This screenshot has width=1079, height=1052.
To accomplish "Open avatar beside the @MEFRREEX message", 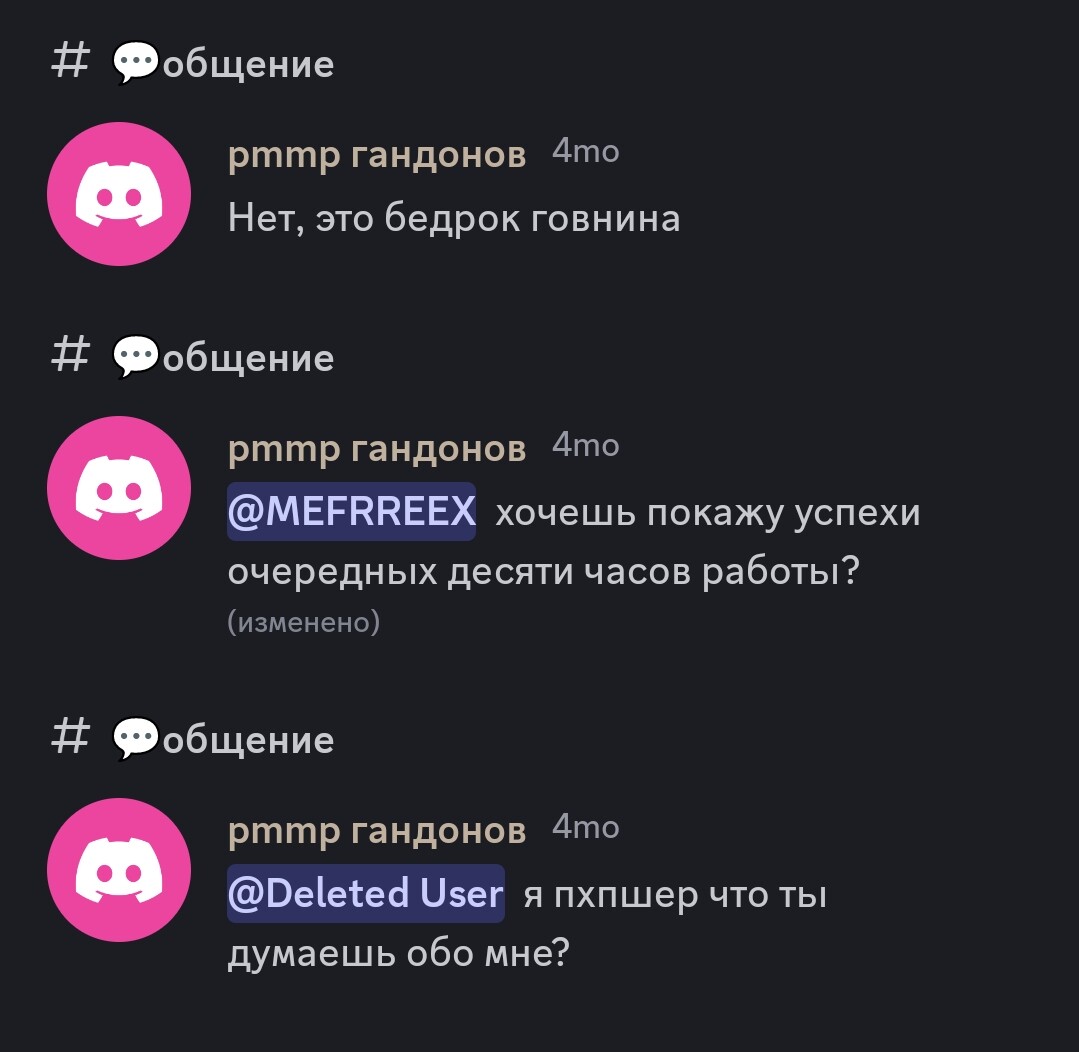I will click(x=120, y=488).
